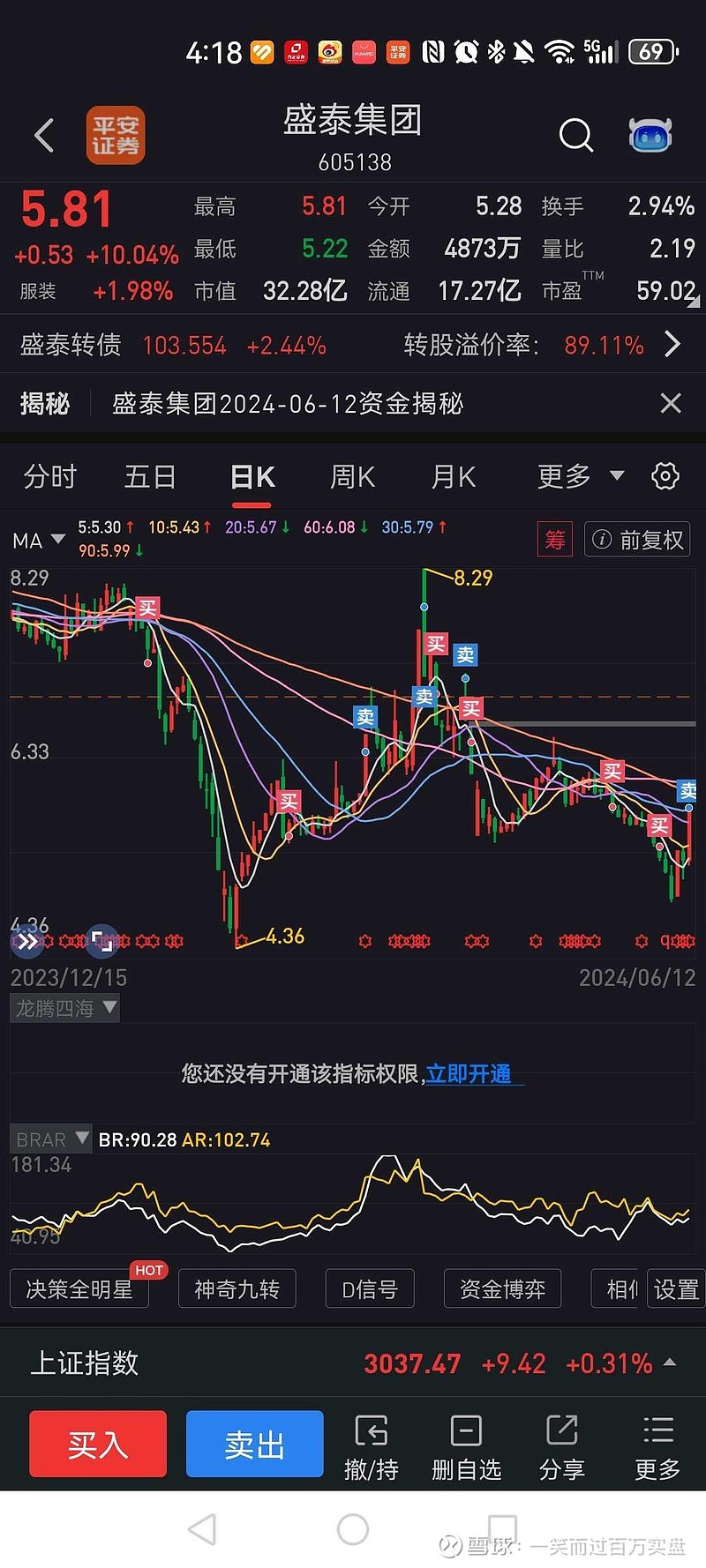Tap the 筹 chip distribution button

555,540
